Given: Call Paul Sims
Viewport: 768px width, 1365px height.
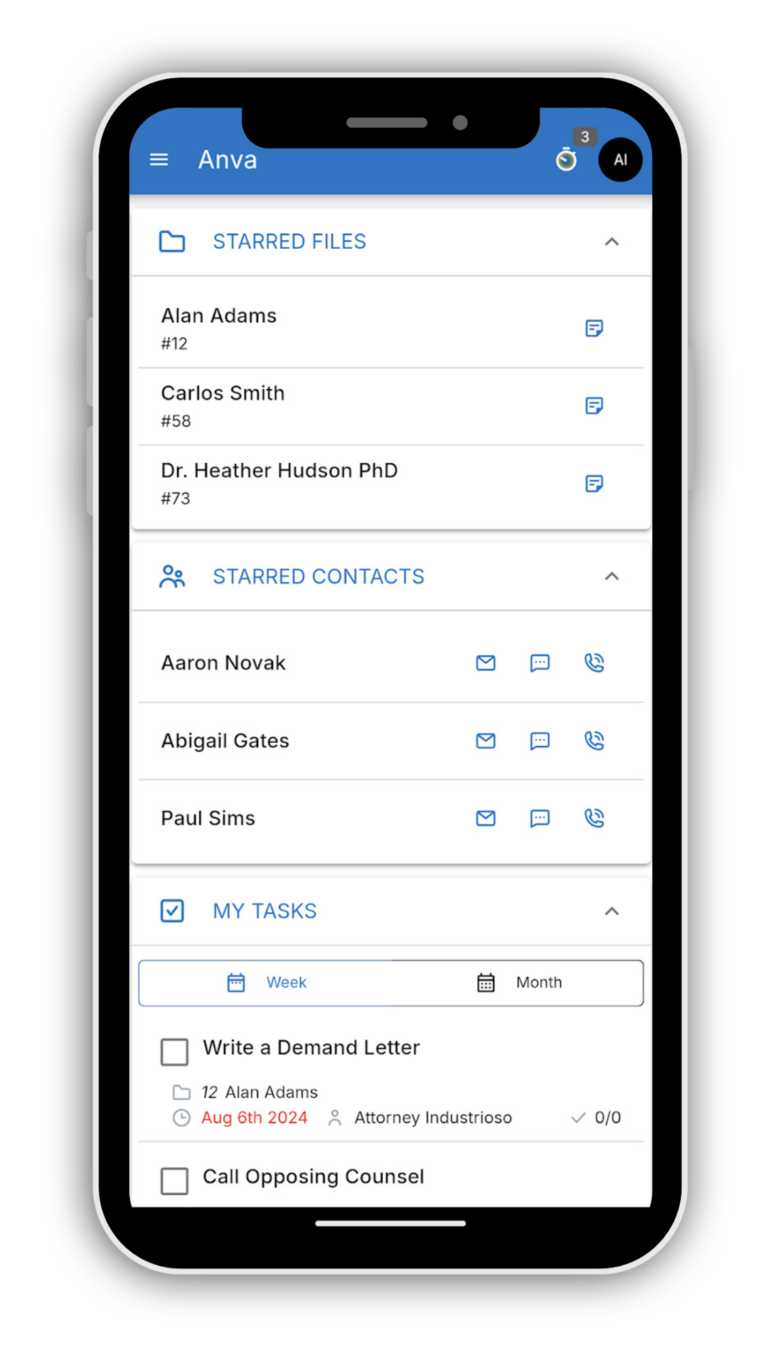Looking at the screenshot, I should tap(594, 819).
